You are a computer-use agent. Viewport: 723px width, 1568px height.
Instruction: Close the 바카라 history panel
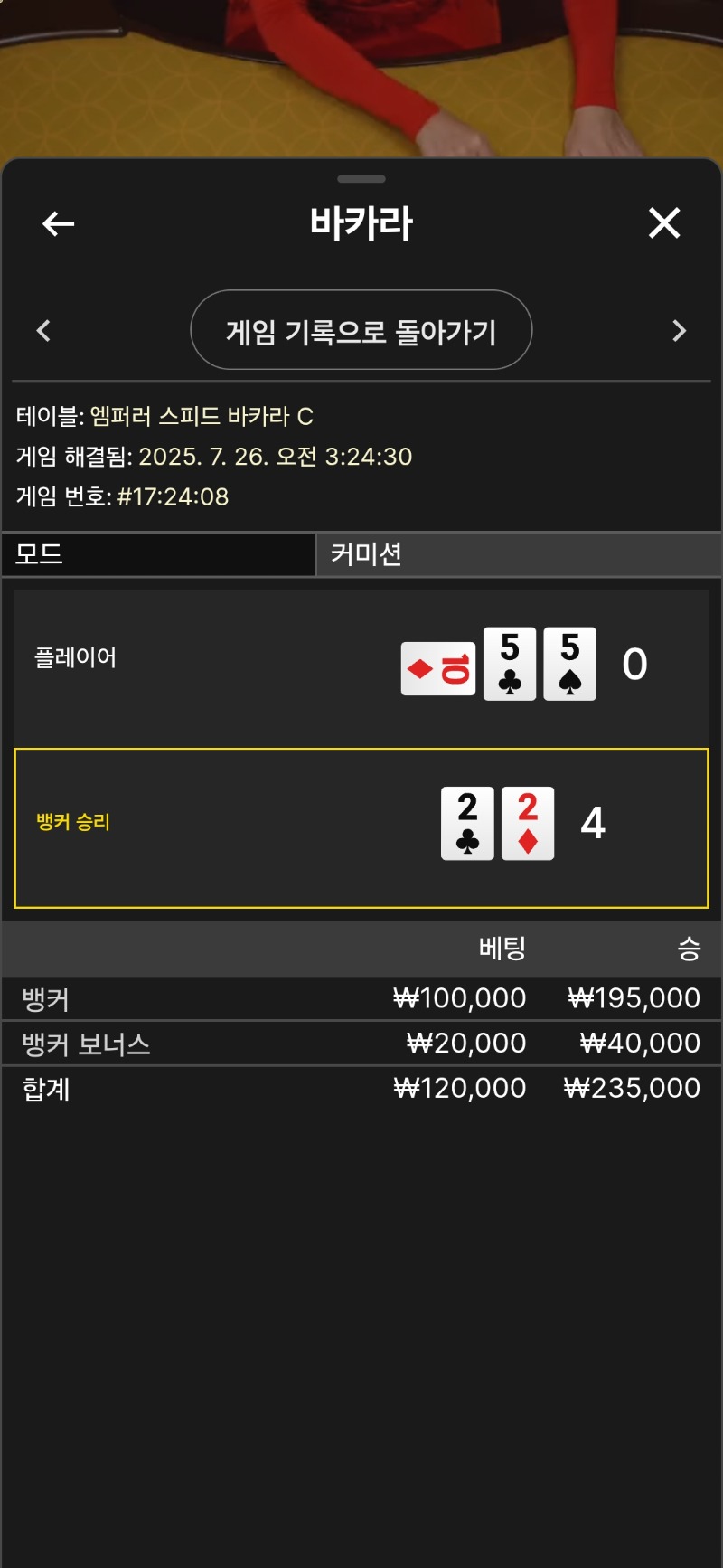[664, 222]
